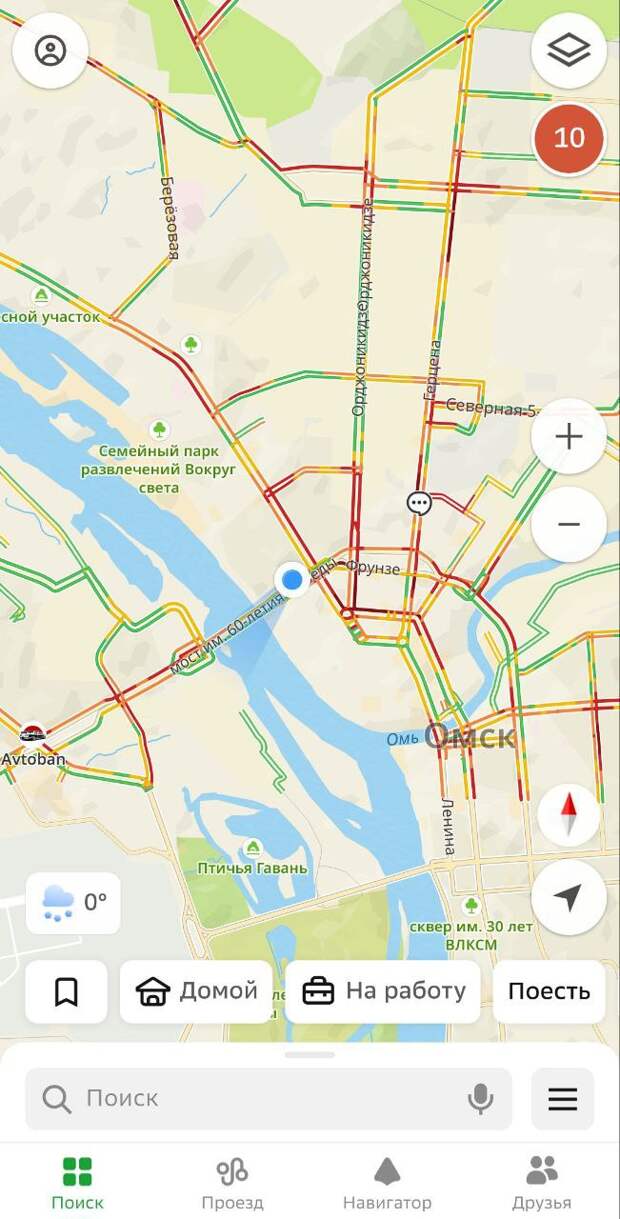Tap the traffic level 10 indicator
Screen dimensions: 620x1219
[x=569, y=137]
